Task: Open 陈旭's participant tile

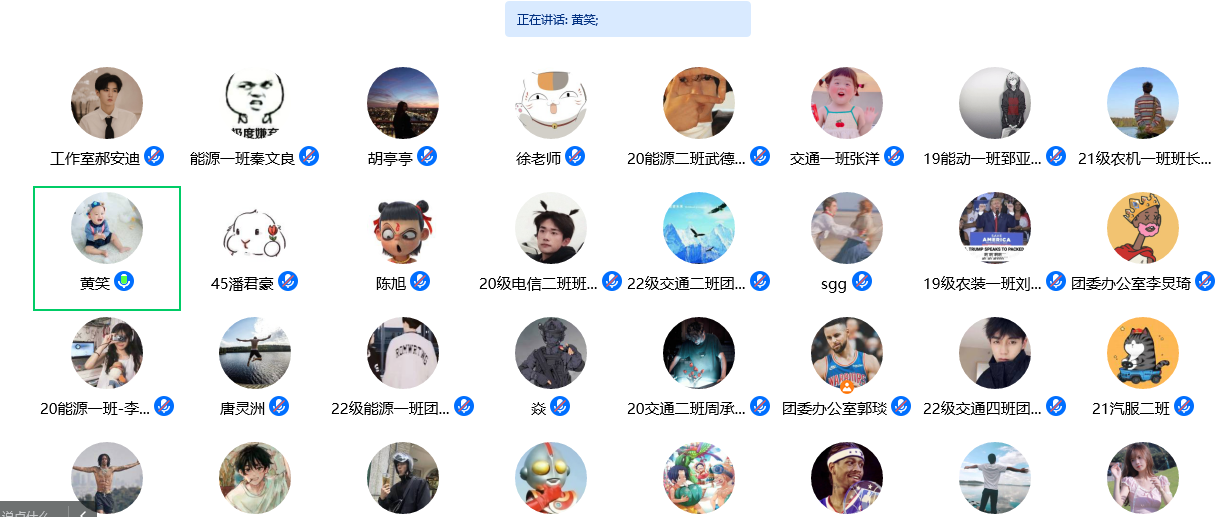Action: pos(403,228)
